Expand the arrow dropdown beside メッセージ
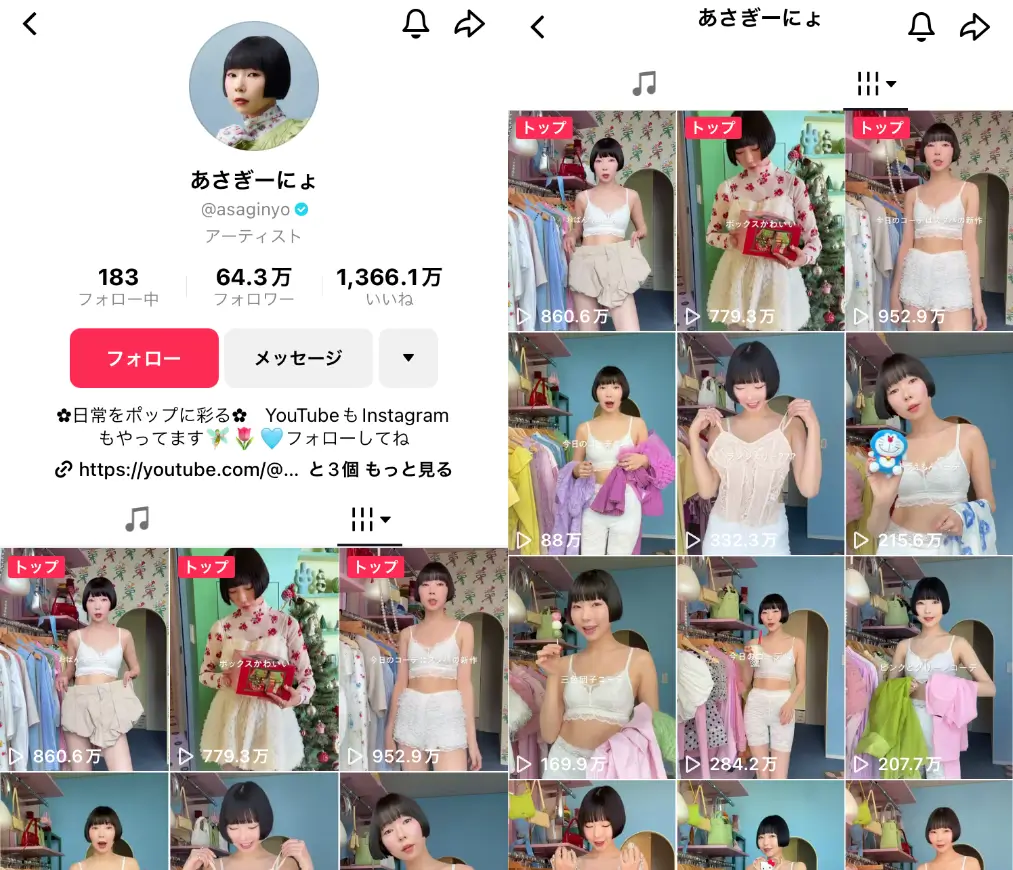 pos(408,358)
